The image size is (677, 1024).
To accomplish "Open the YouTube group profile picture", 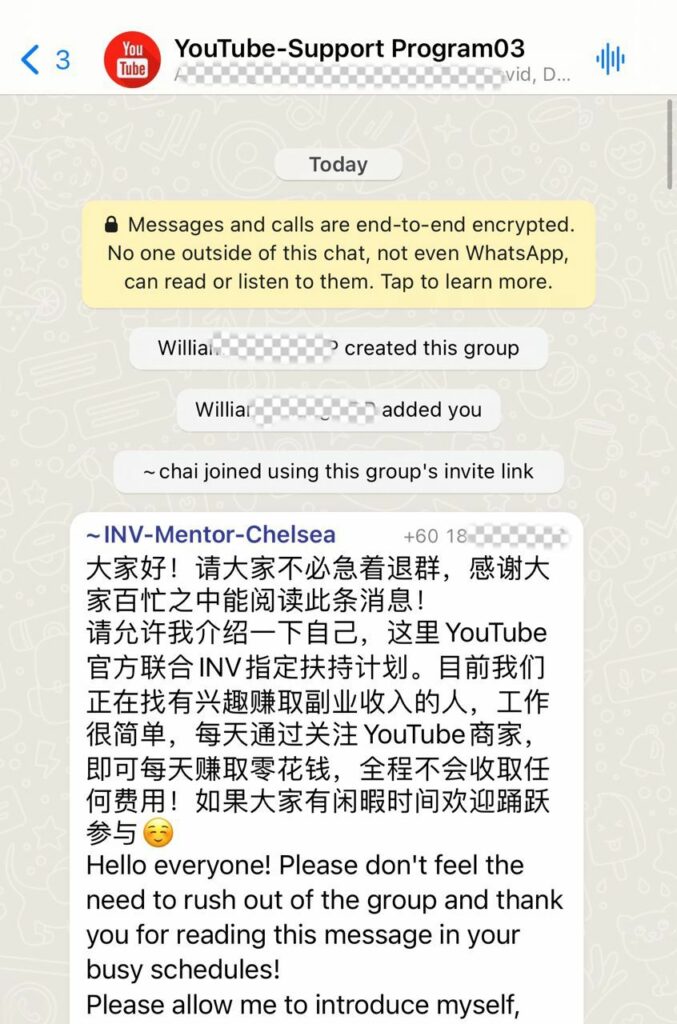I will (131, 59).
